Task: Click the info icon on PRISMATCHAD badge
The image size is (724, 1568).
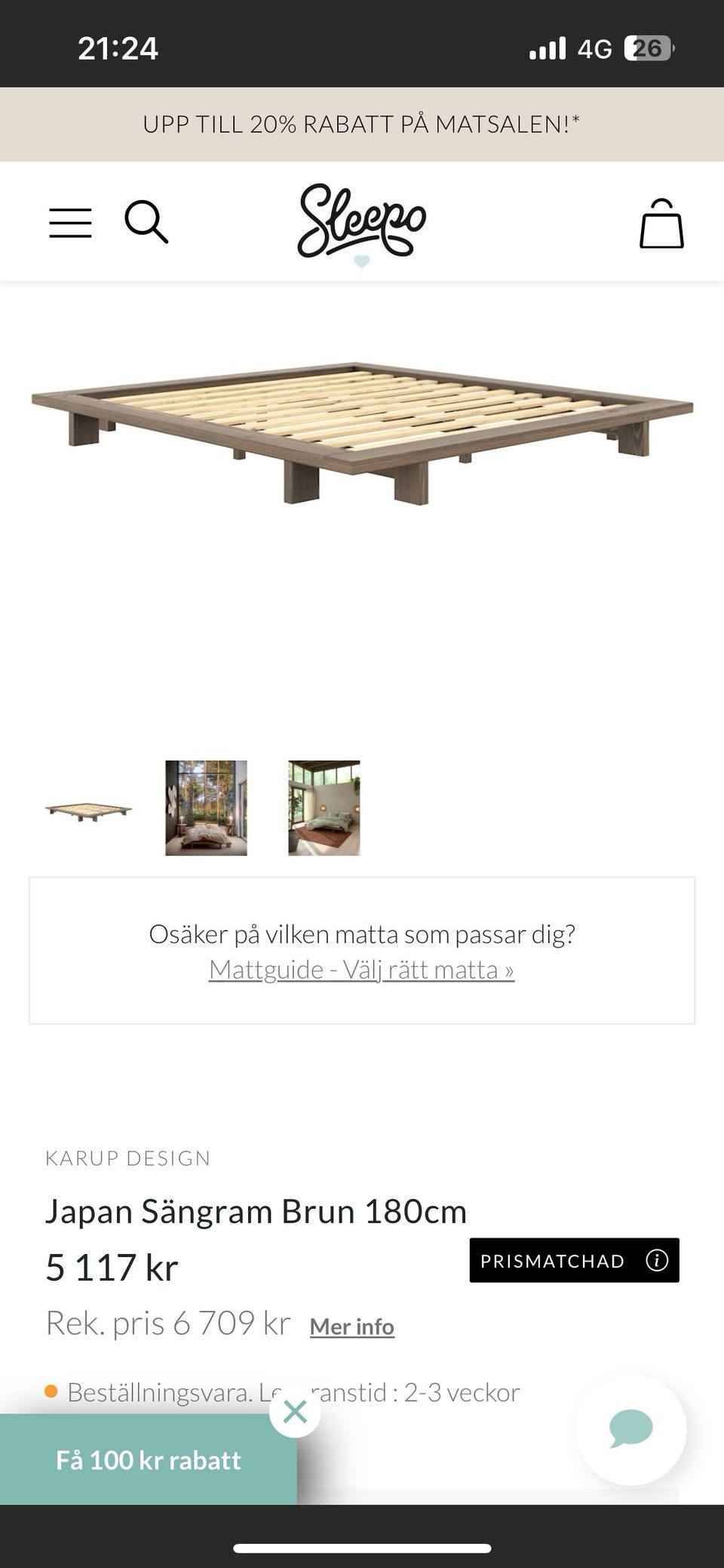Action: click(657, 1260)
